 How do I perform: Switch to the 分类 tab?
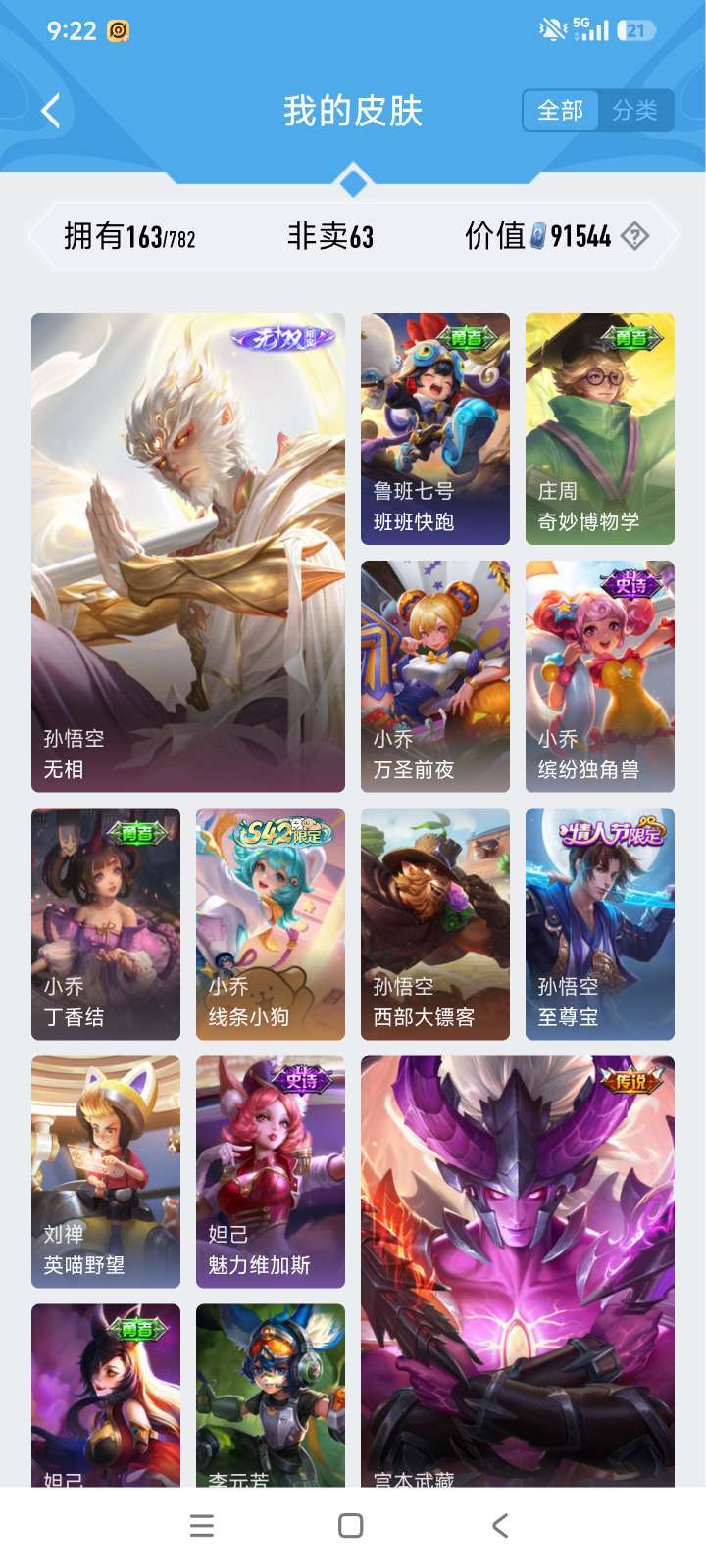(x=635, y=111)
